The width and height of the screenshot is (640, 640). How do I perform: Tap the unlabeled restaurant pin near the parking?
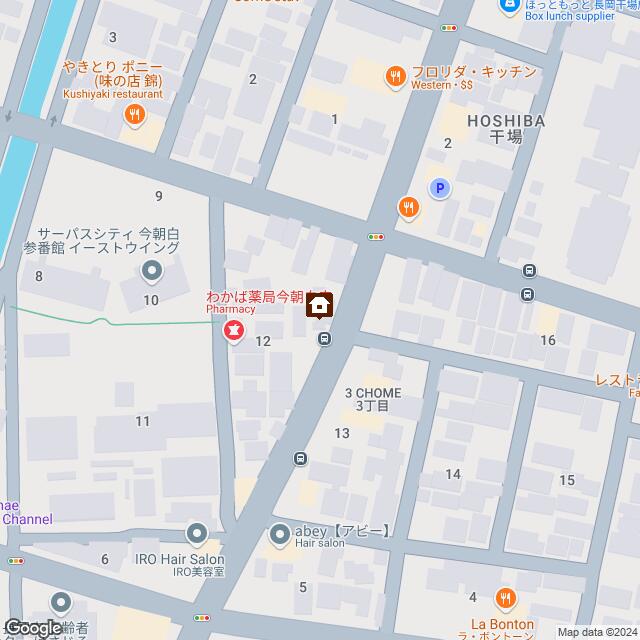pos(407,208)
